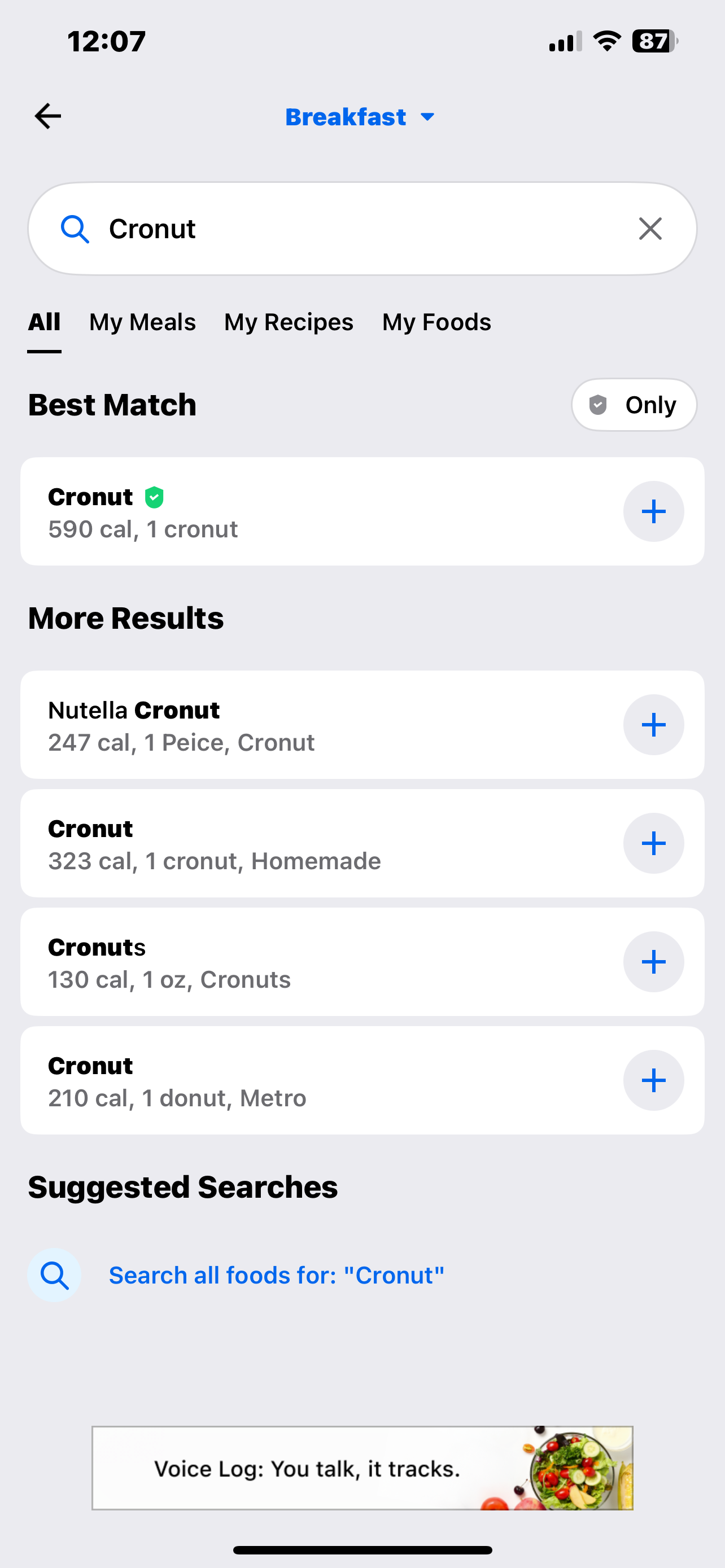Add Nutella Cronut to breakfast

click(x=653, y=725)
